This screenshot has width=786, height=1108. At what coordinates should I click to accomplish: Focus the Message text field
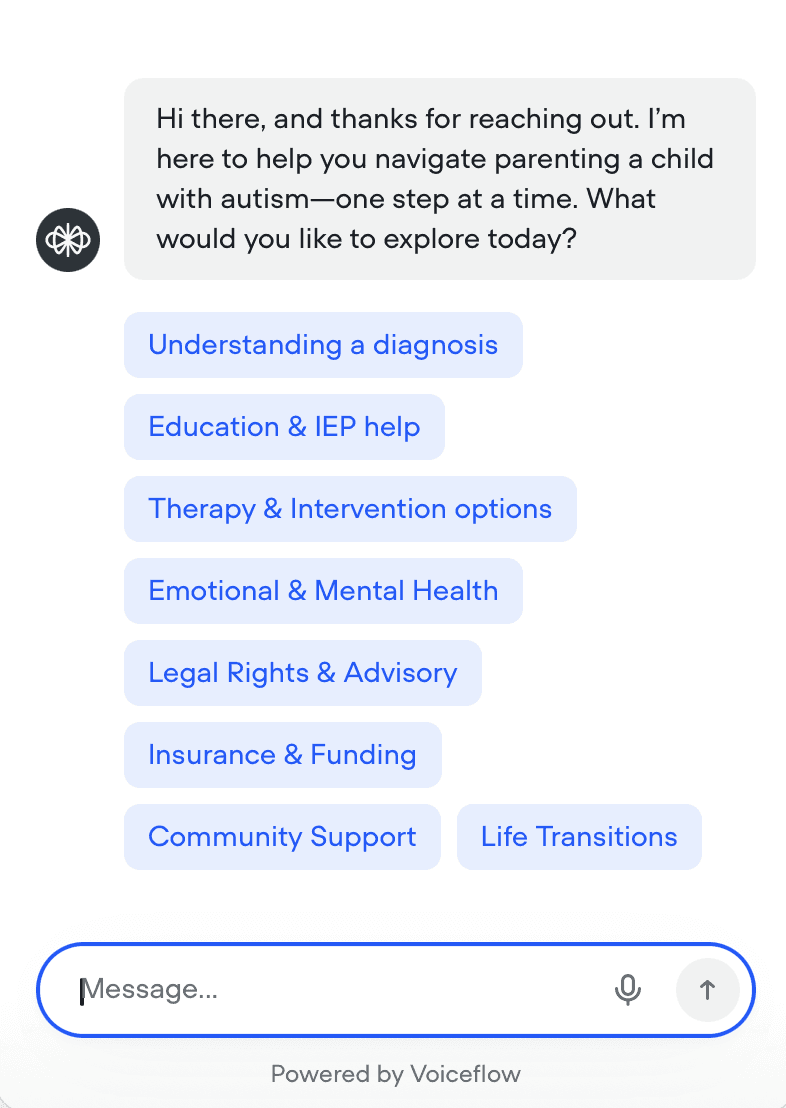click(330, 990)
